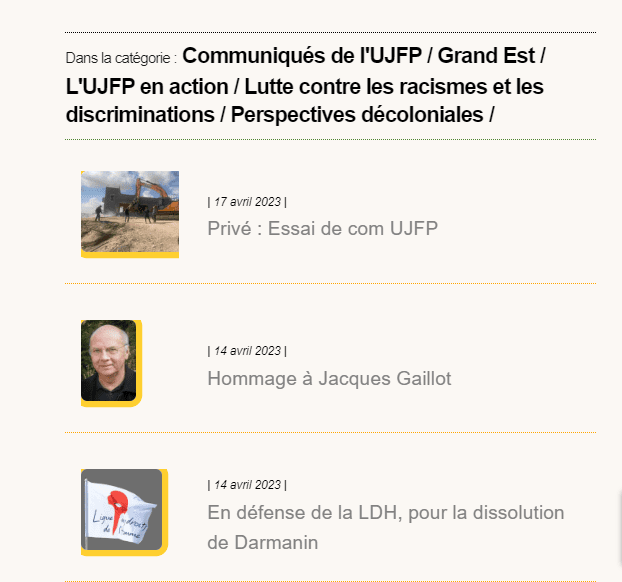Viewport: 622px width, 582px height.
Task: Tap the Jacques Gaillot portrait thumbnail
Action: [108, 361]
